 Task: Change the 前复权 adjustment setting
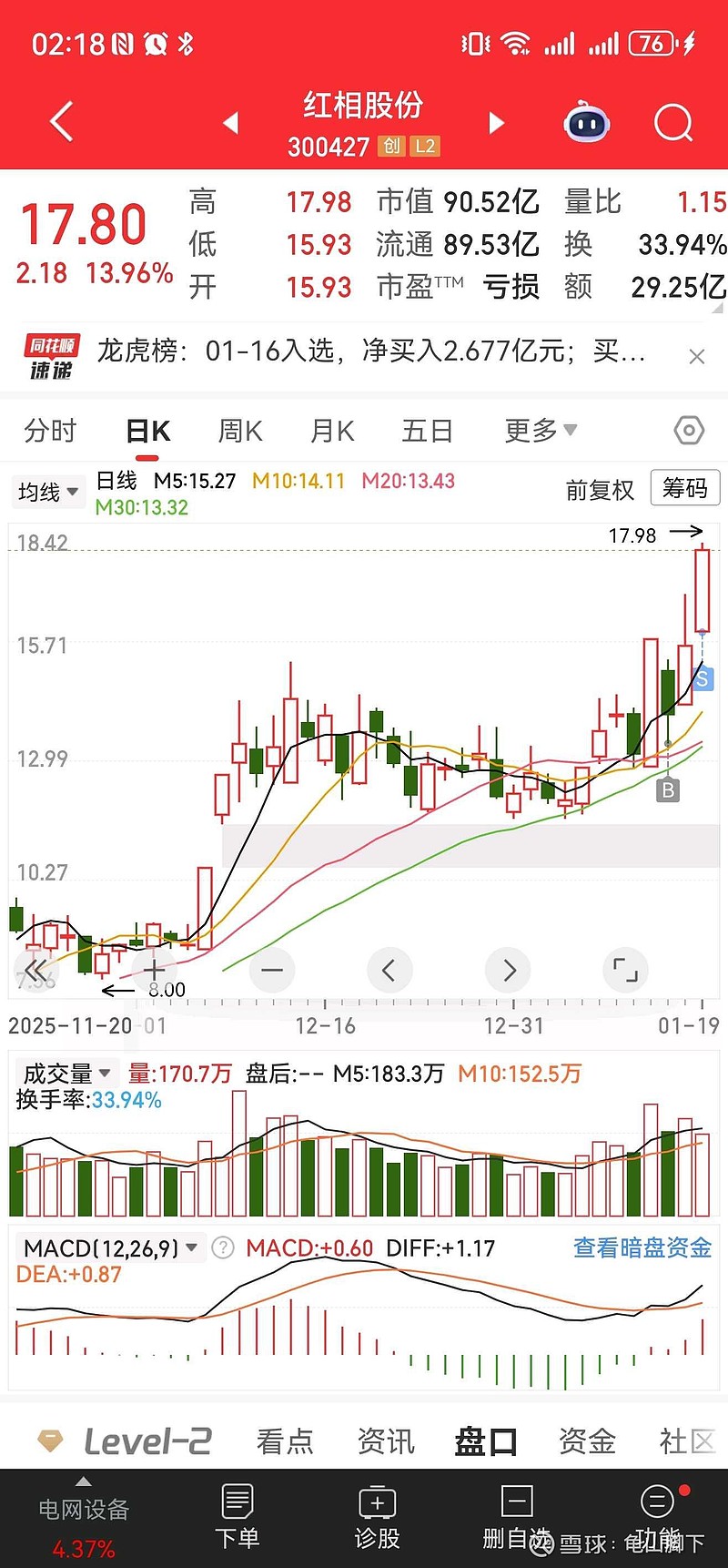click(600, 491)
